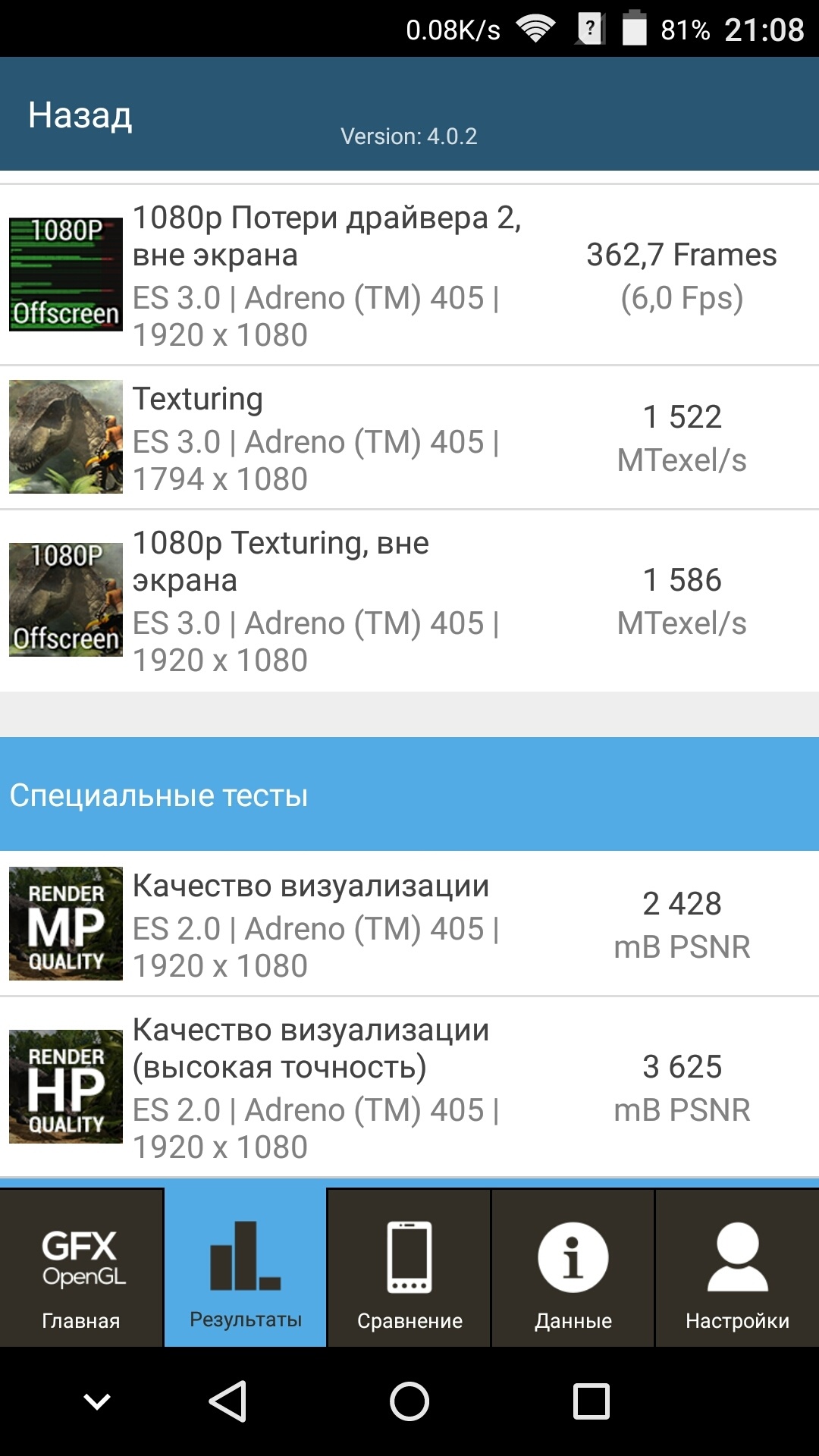
Task: Open the 1080p Потери драйвера 2 result
Action: click(409, 275)
